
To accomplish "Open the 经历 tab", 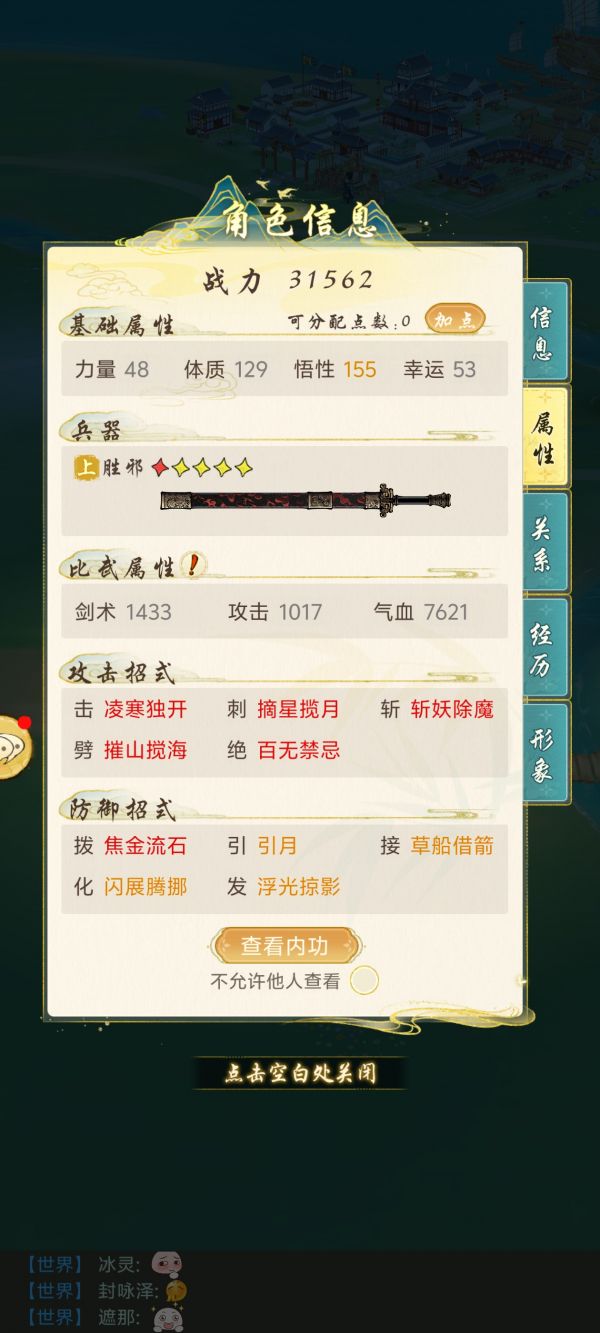I will (546, 649).
